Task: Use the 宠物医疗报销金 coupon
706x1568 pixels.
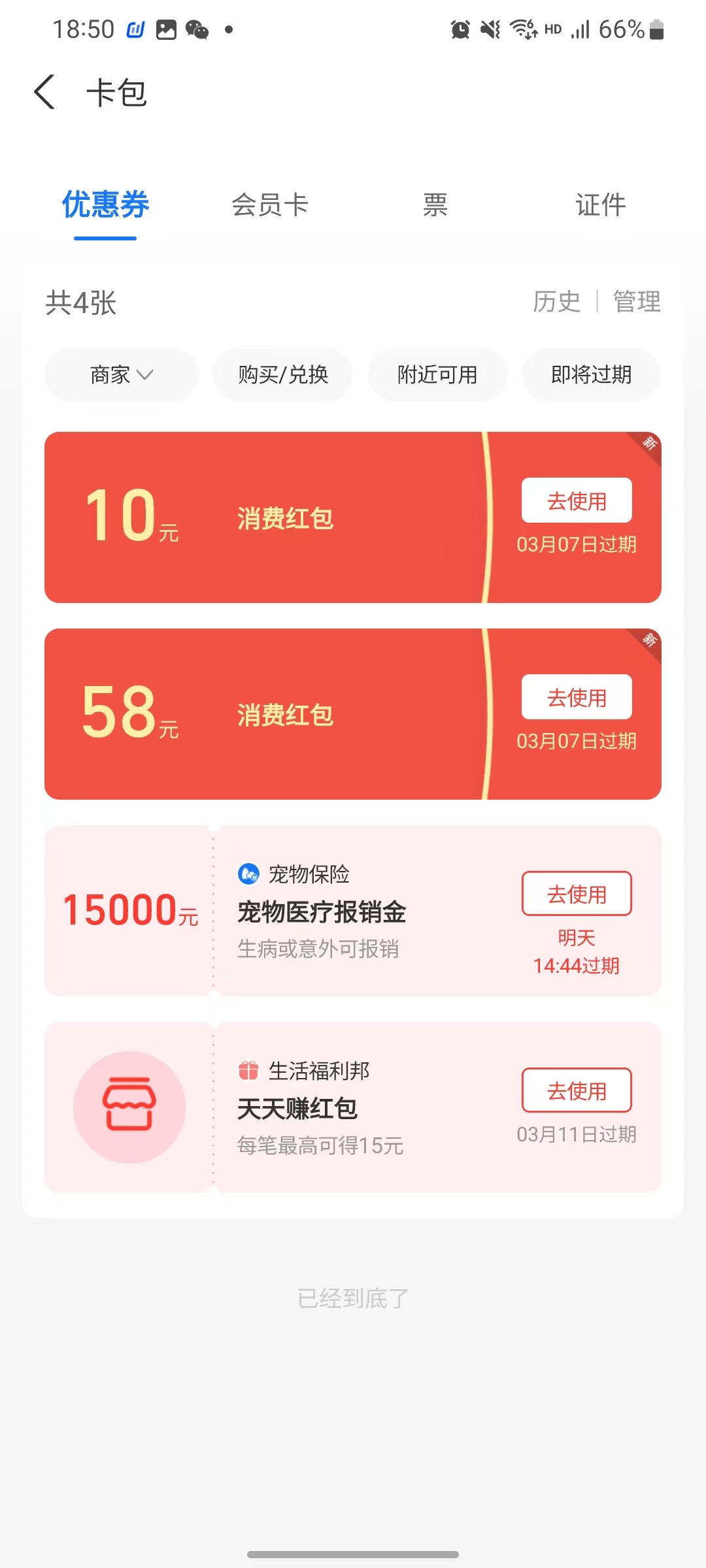Action: pos(577,894)
